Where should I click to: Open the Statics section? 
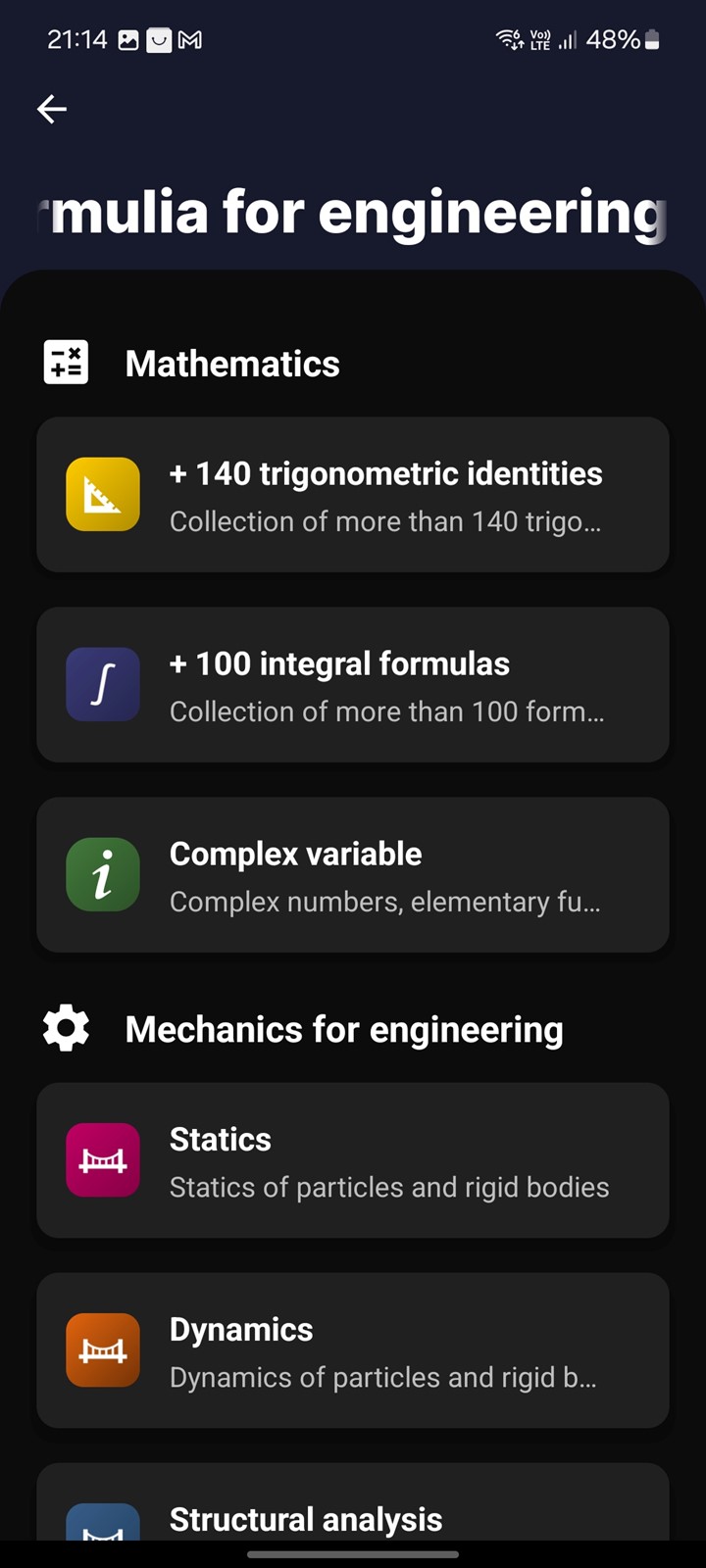[353, 1160]
